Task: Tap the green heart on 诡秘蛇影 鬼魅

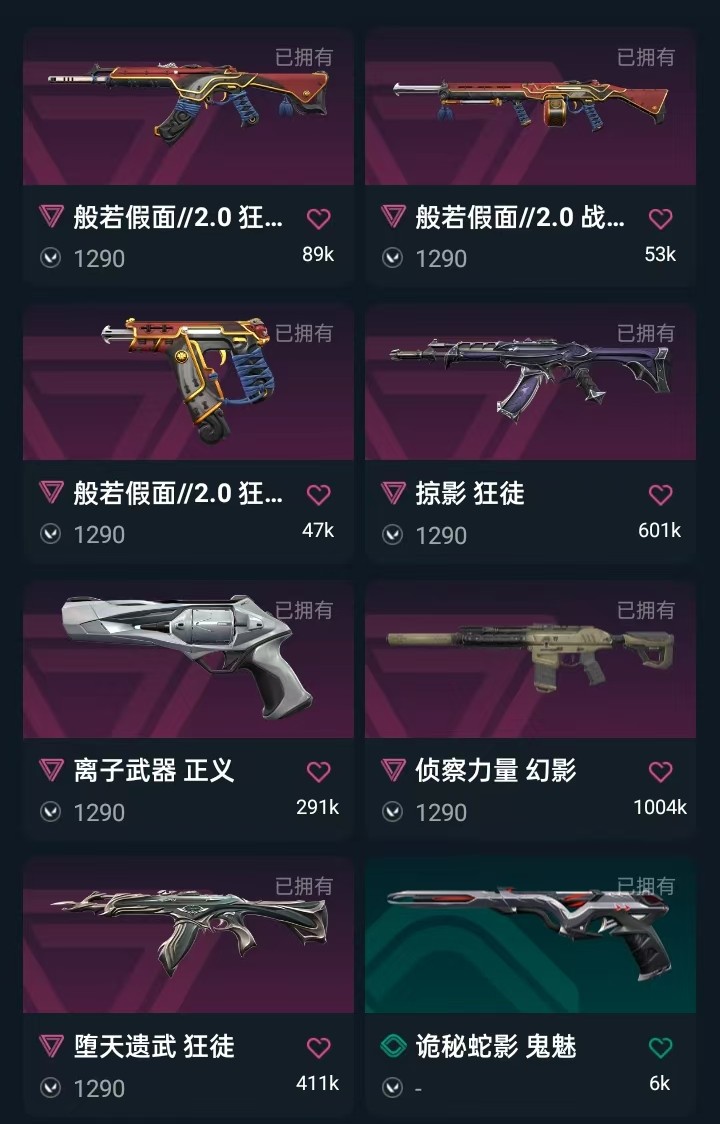Action: tap(660, 1047)
